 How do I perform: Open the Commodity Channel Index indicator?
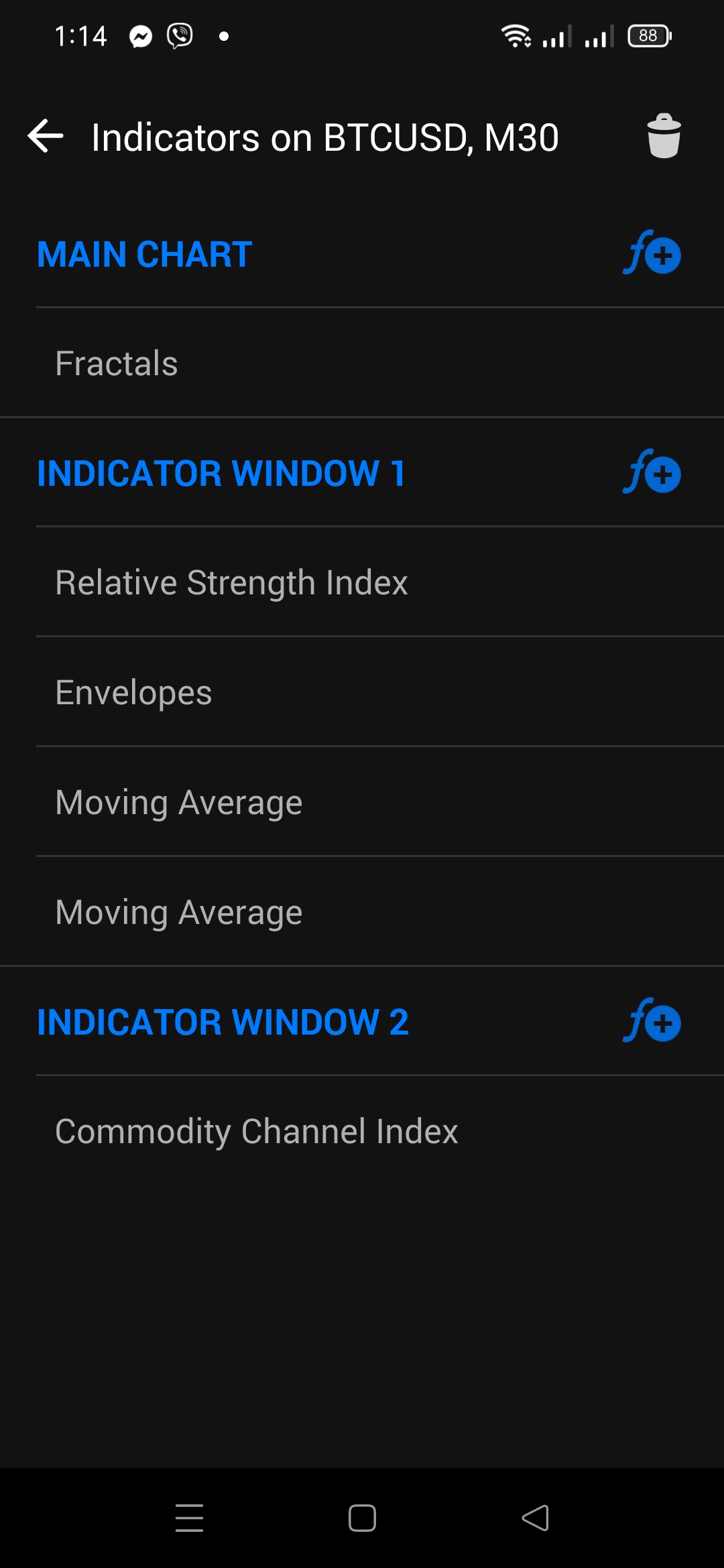pyautogui.click(x=362, y=1131)
